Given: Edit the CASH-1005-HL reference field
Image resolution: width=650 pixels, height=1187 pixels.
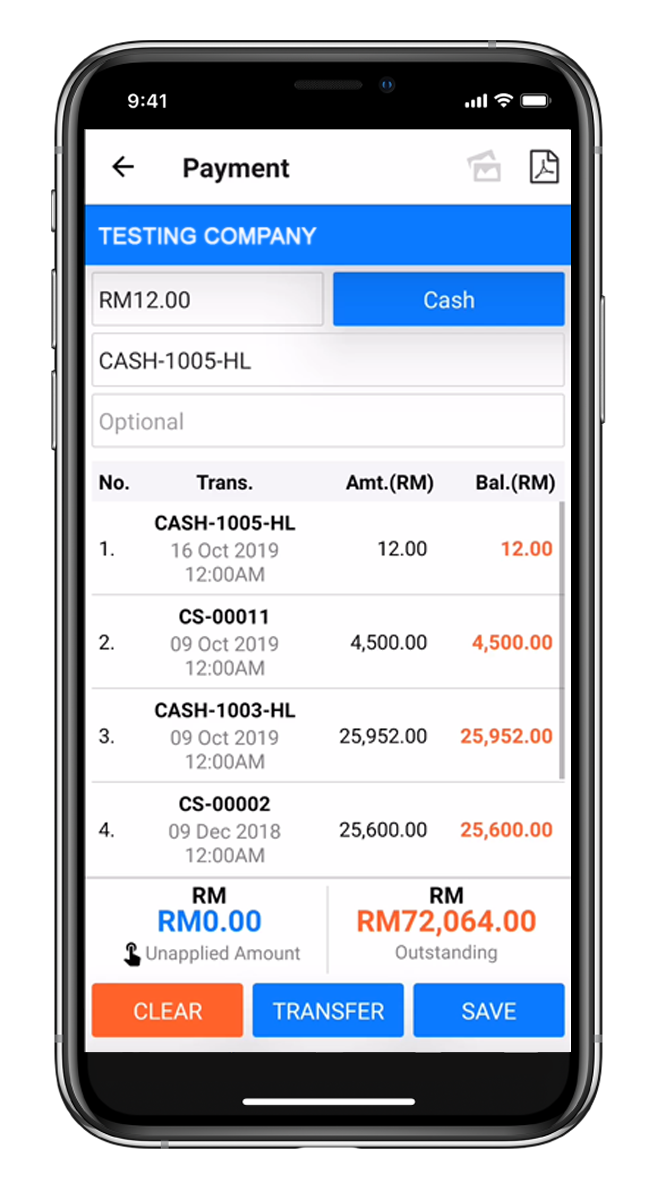Looking at the screenshot, I should tap(328, 361).
